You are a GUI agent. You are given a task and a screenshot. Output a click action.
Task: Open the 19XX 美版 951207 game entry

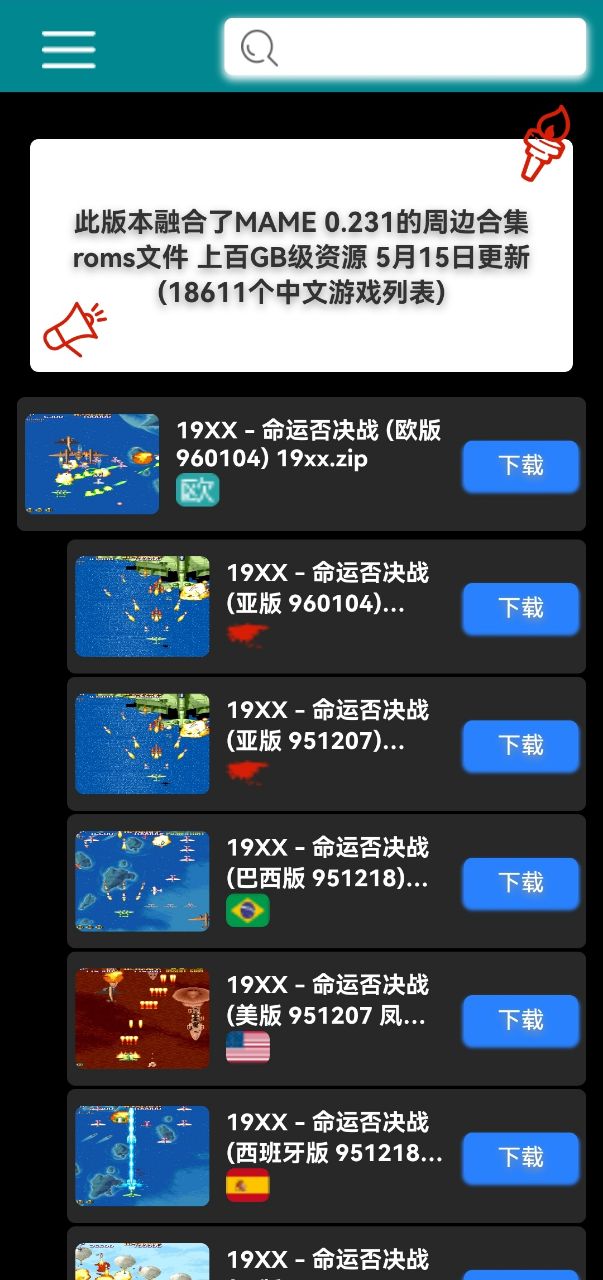(x=326, y=1019)
